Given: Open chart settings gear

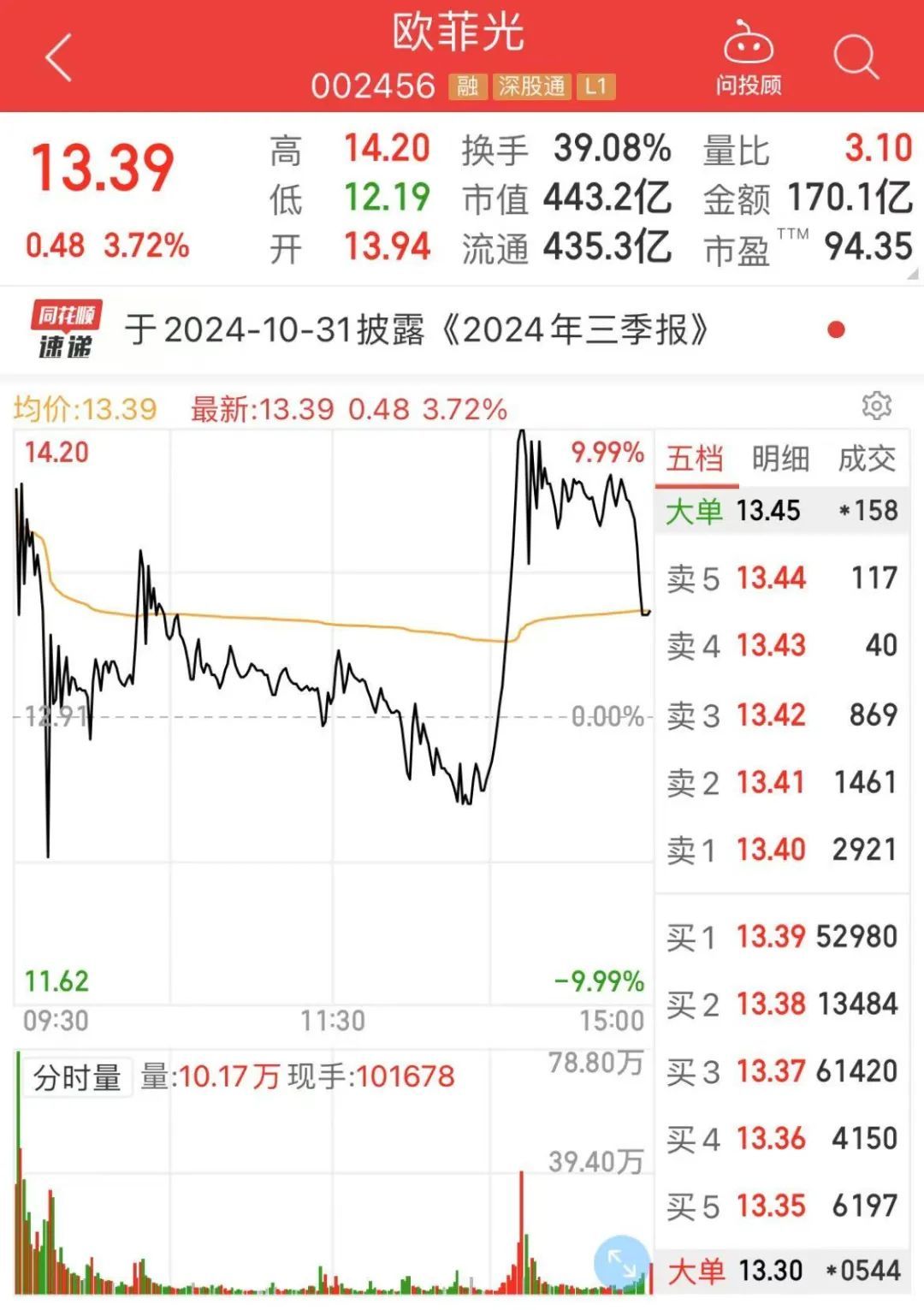Looking at the screenshot, I should click(877, 406).
